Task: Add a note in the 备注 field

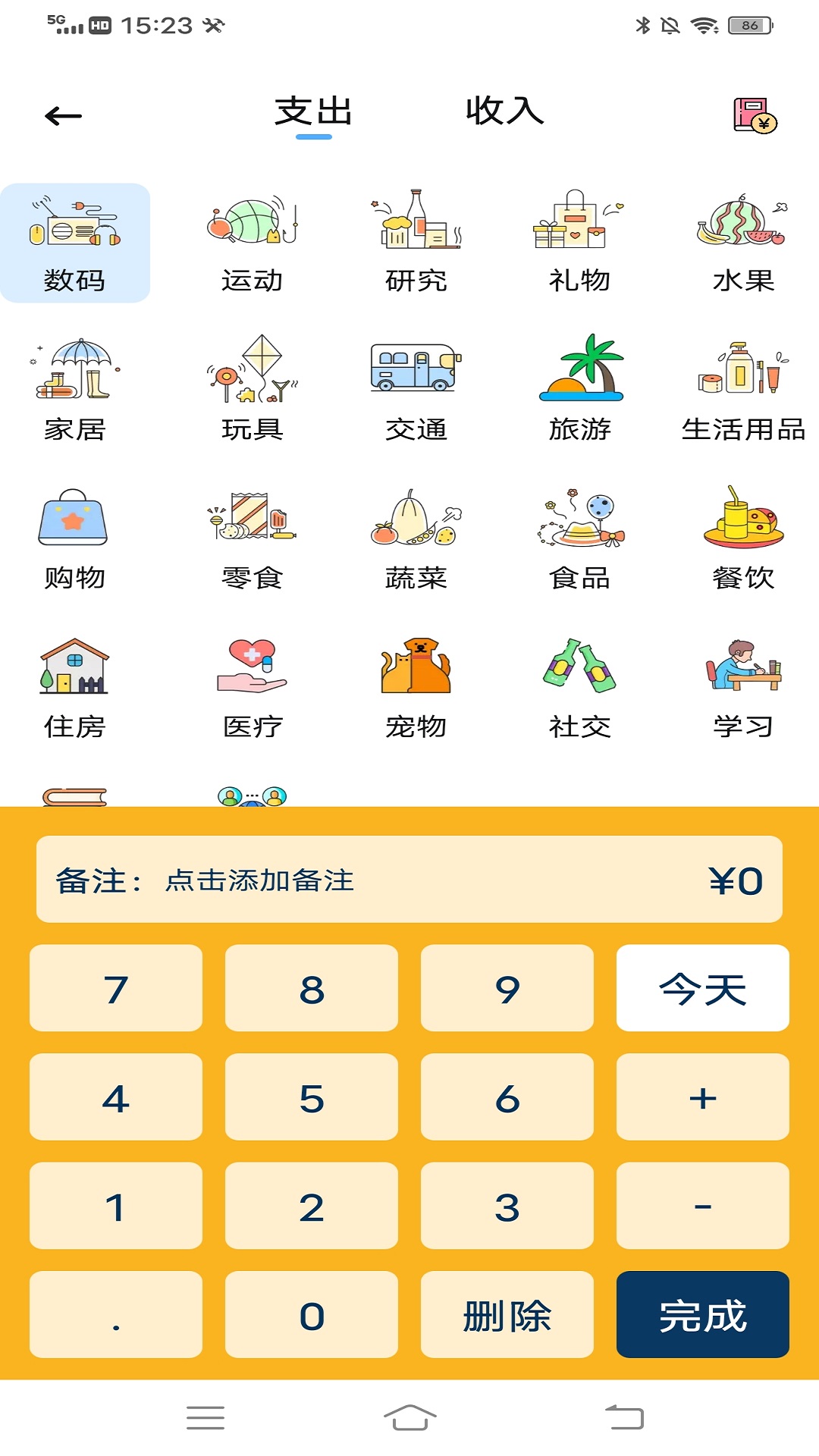Action: click(259, 880)
